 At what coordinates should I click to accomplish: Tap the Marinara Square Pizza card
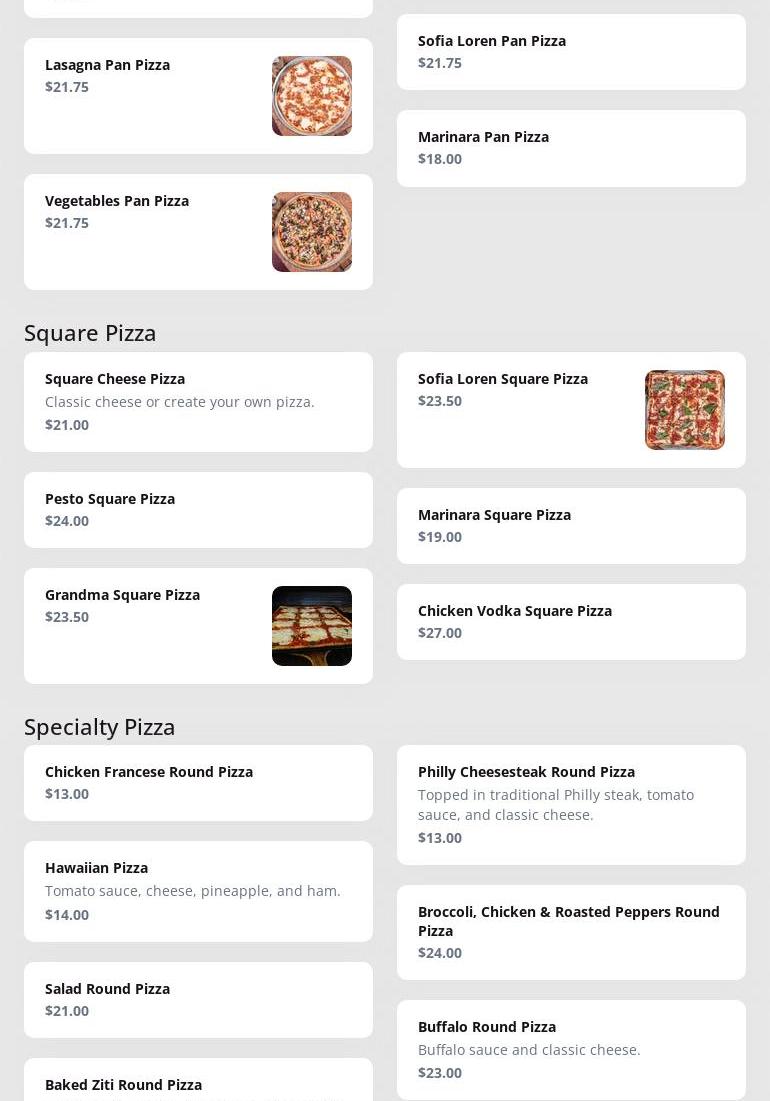[571, 526]
